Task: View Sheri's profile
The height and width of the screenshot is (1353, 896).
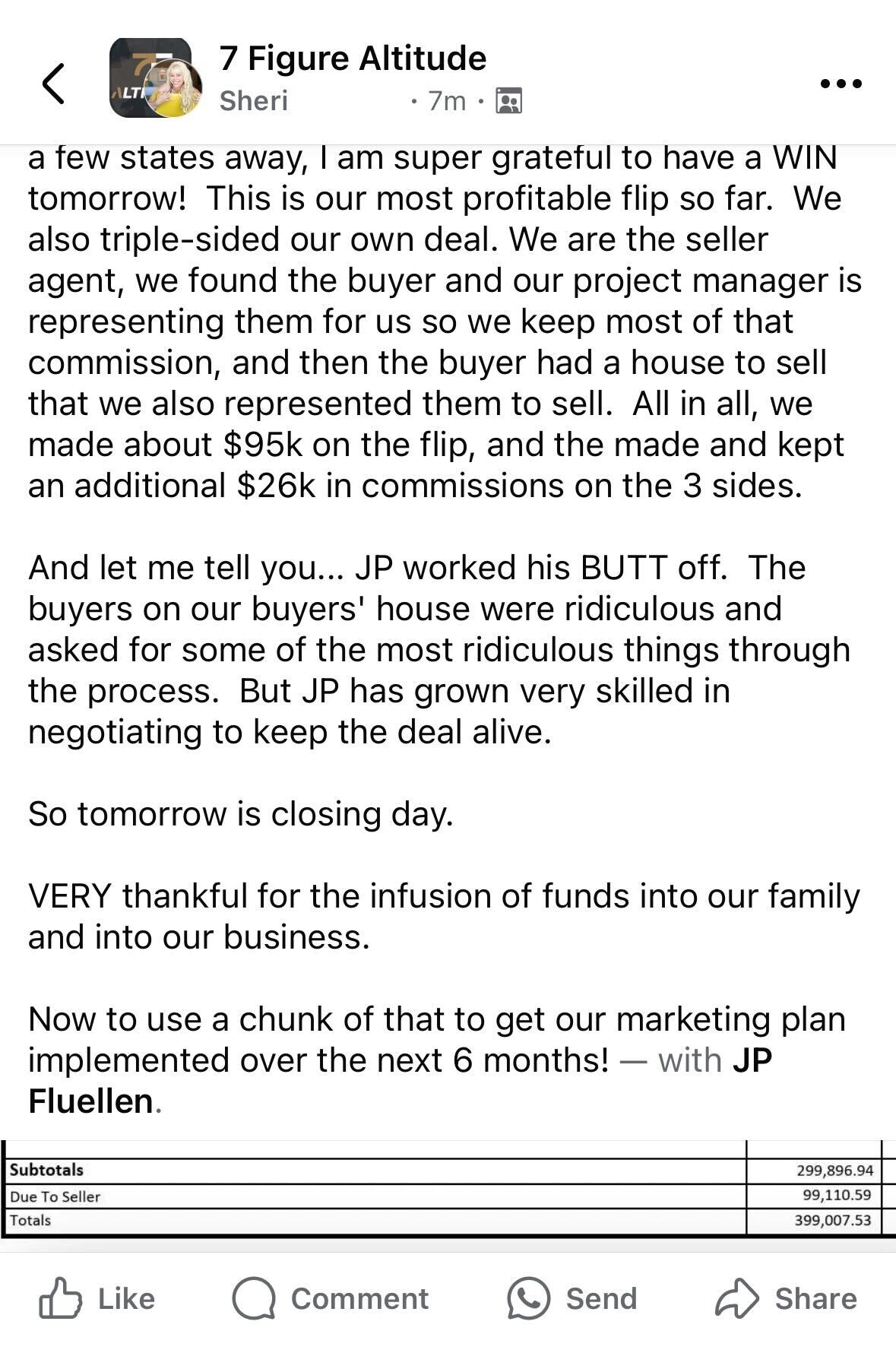Action: click(x=253, y=100)
